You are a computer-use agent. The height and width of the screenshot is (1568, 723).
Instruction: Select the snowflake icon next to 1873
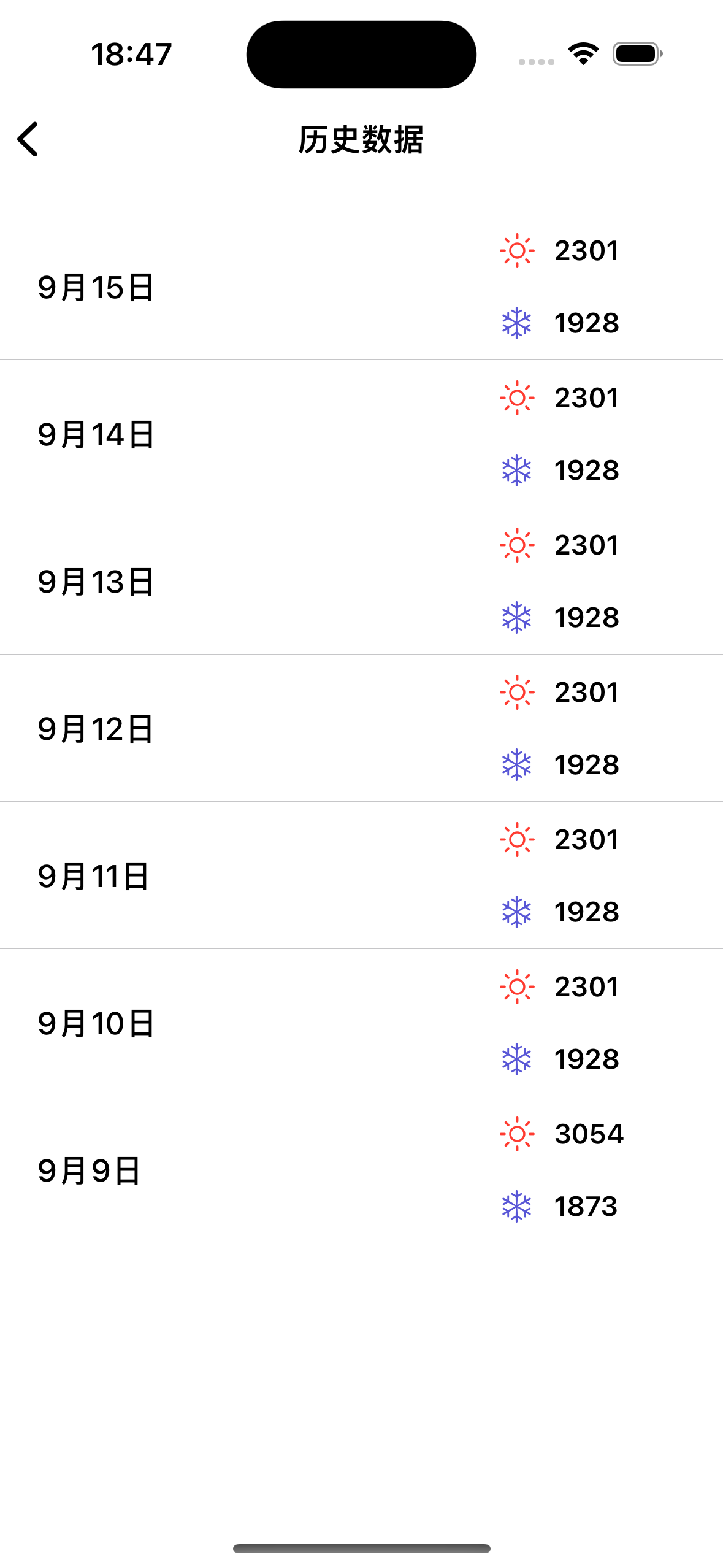click(x=517, y=1206)
